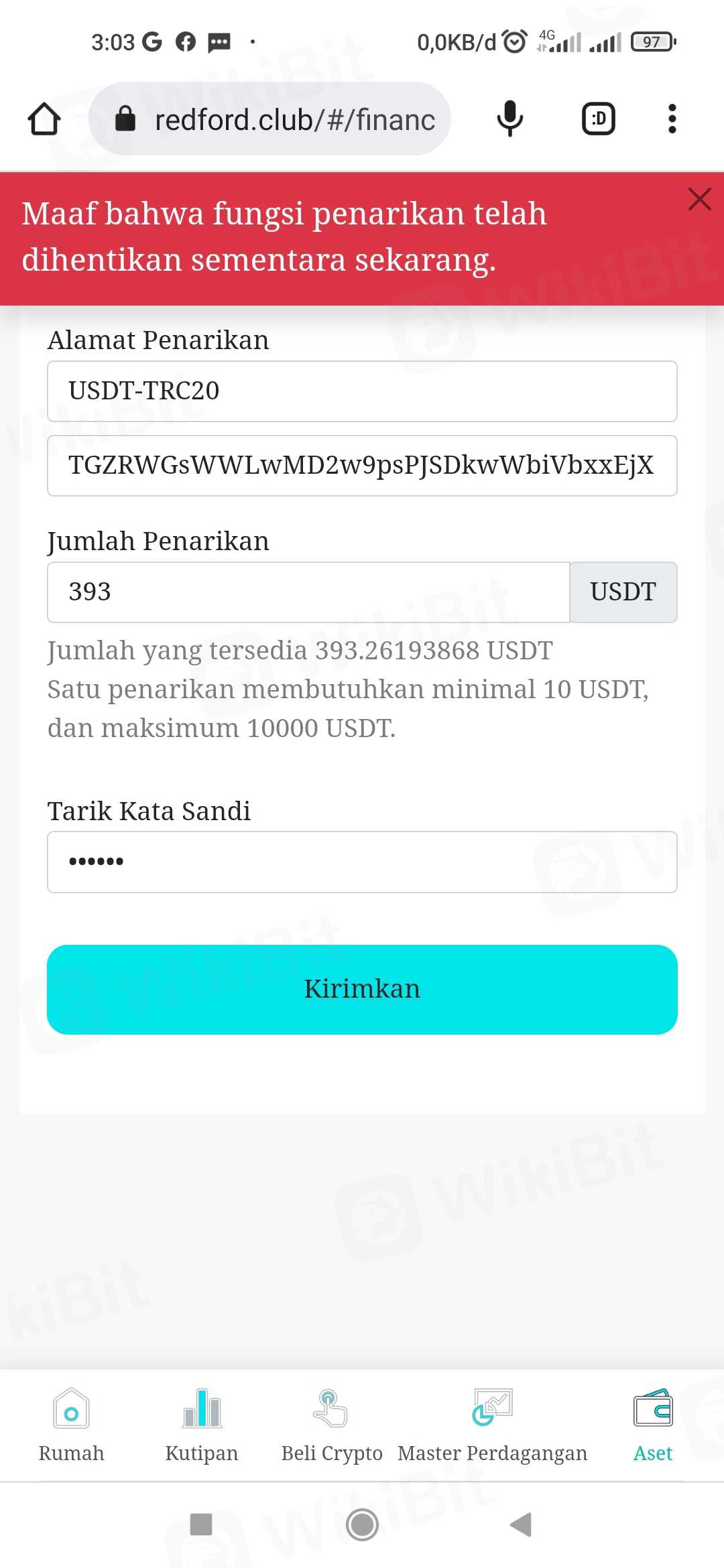Switch to the Master Perdagangan tab
This screenshot has width=724, height=1568.
492,1425
